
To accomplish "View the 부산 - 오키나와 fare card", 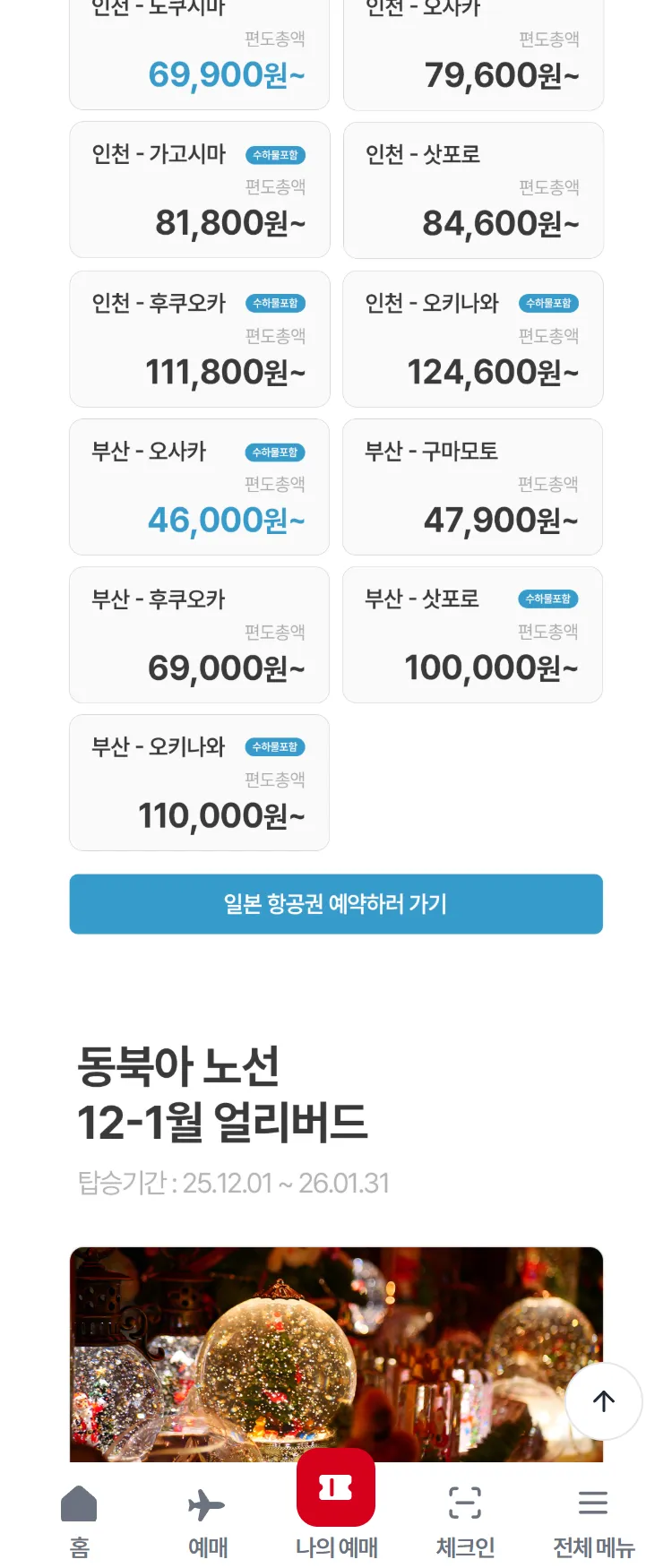I will [x=199, y=782].
